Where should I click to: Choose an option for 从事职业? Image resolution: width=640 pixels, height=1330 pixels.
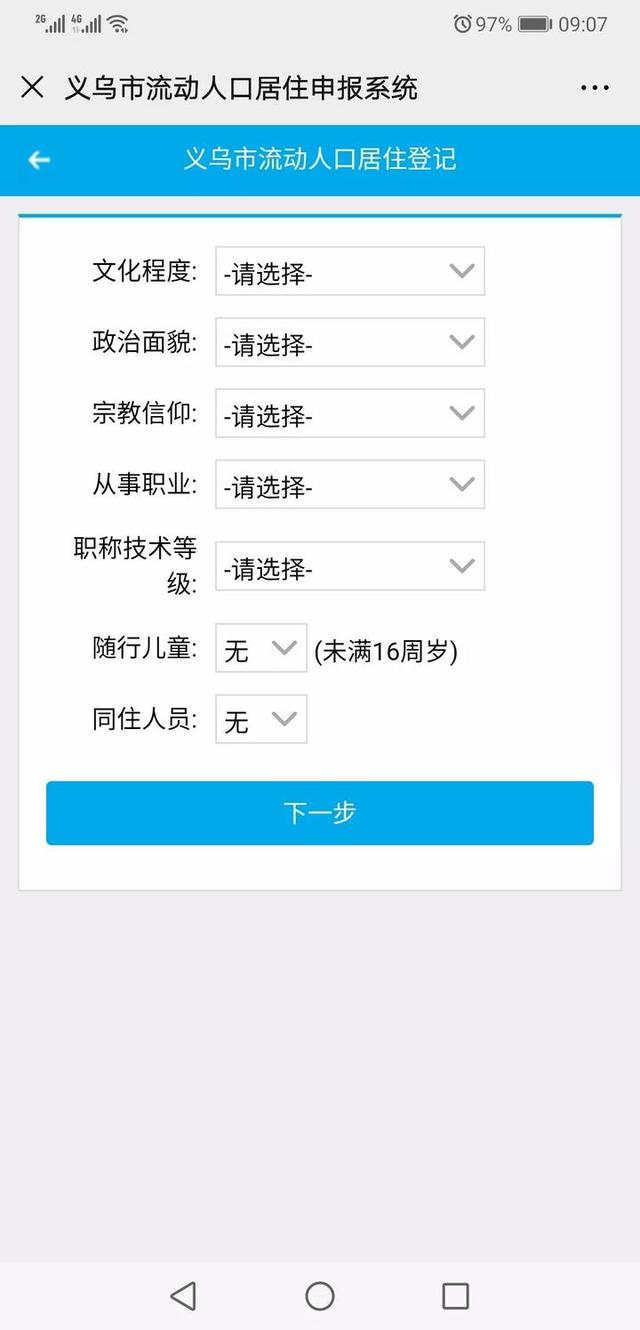[350, 485]
